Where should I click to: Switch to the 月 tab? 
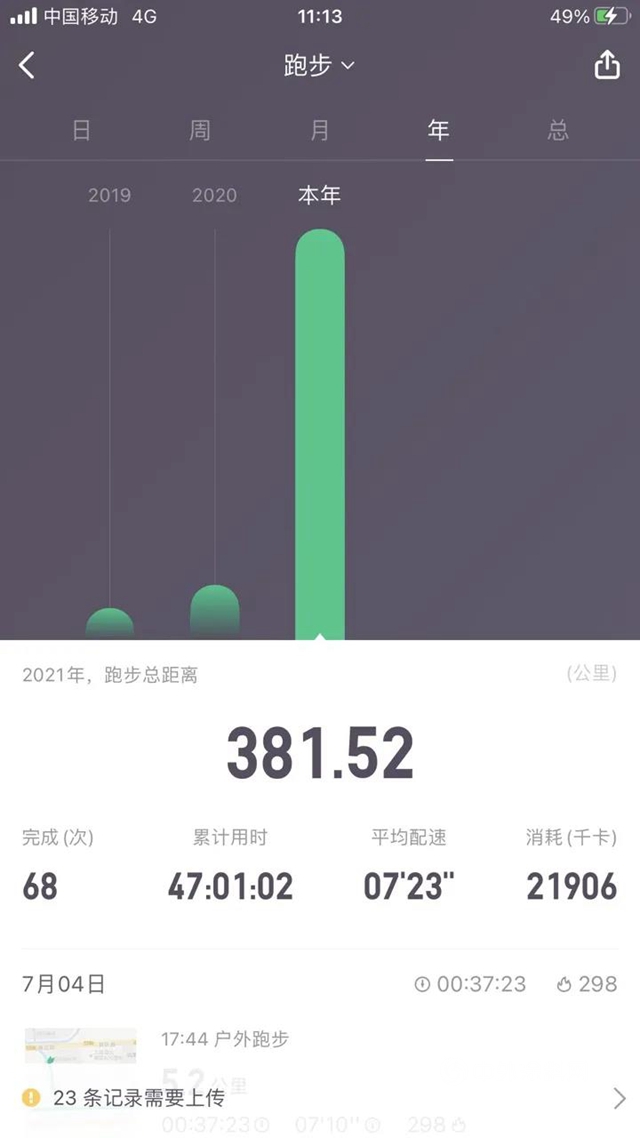pyautogui.click(x=319, y=130)
